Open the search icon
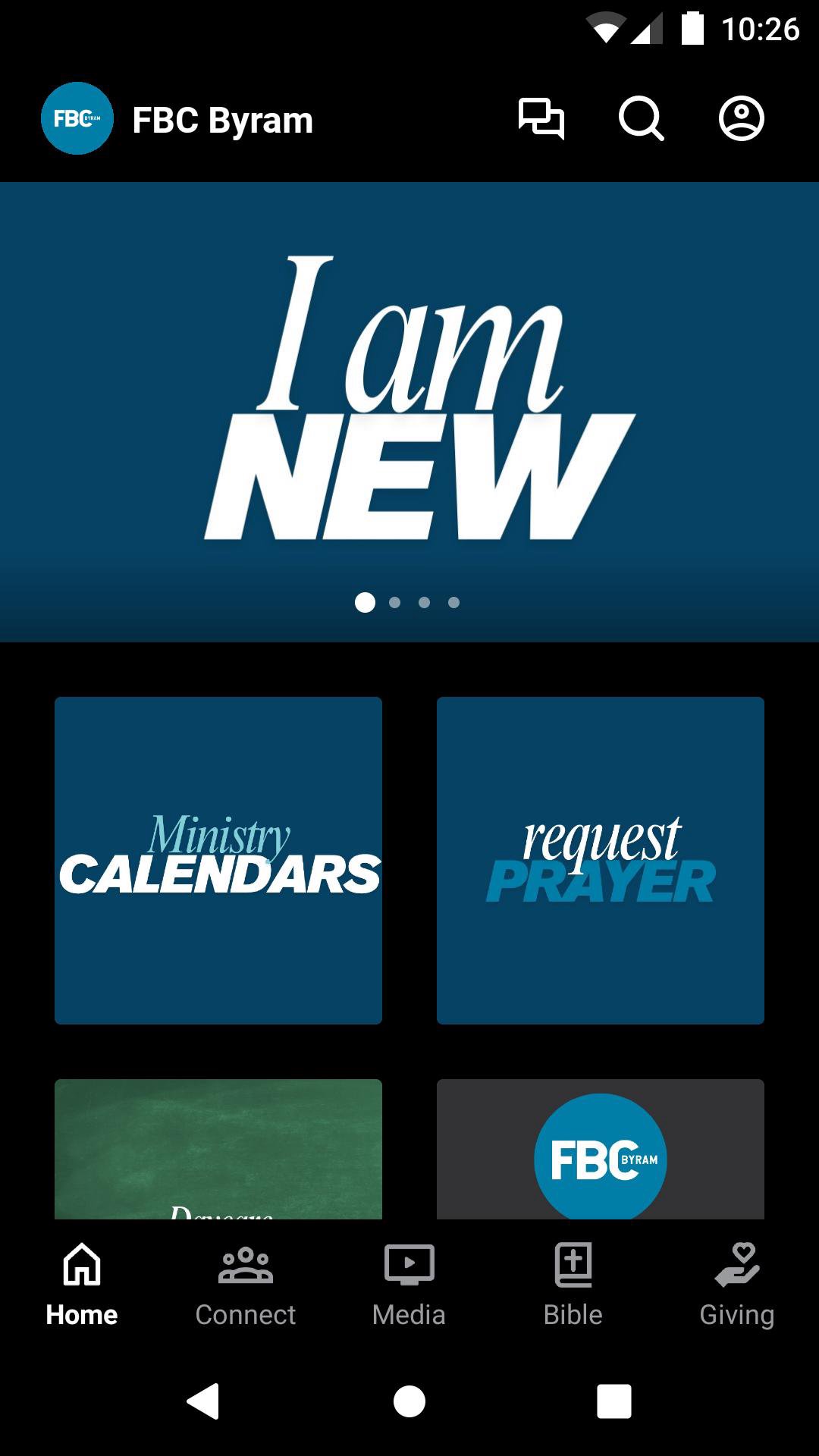The image size is (819, 1456). pyautogui.click(x=641, y=119)
